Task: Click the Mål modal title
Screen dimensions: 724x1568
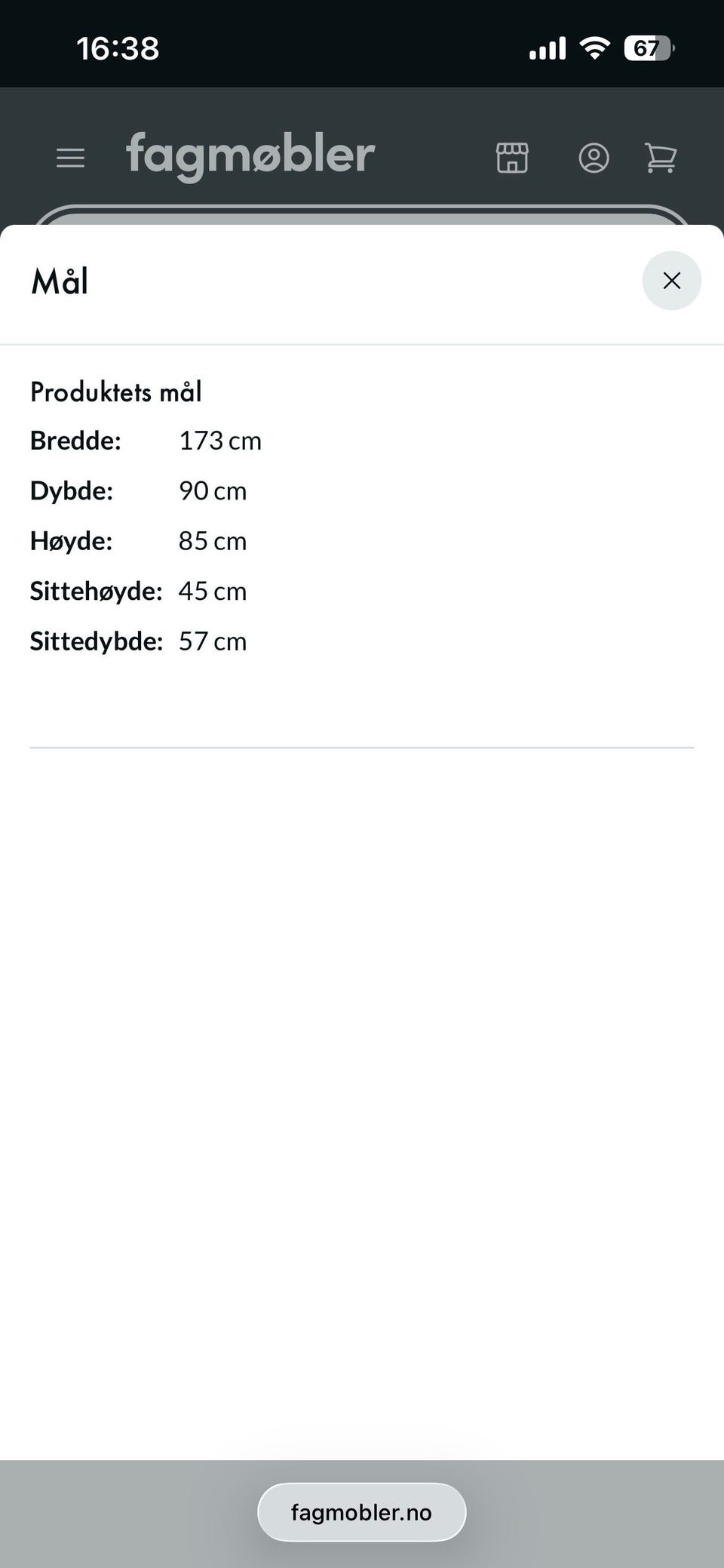Action: (x=60, y=280)
